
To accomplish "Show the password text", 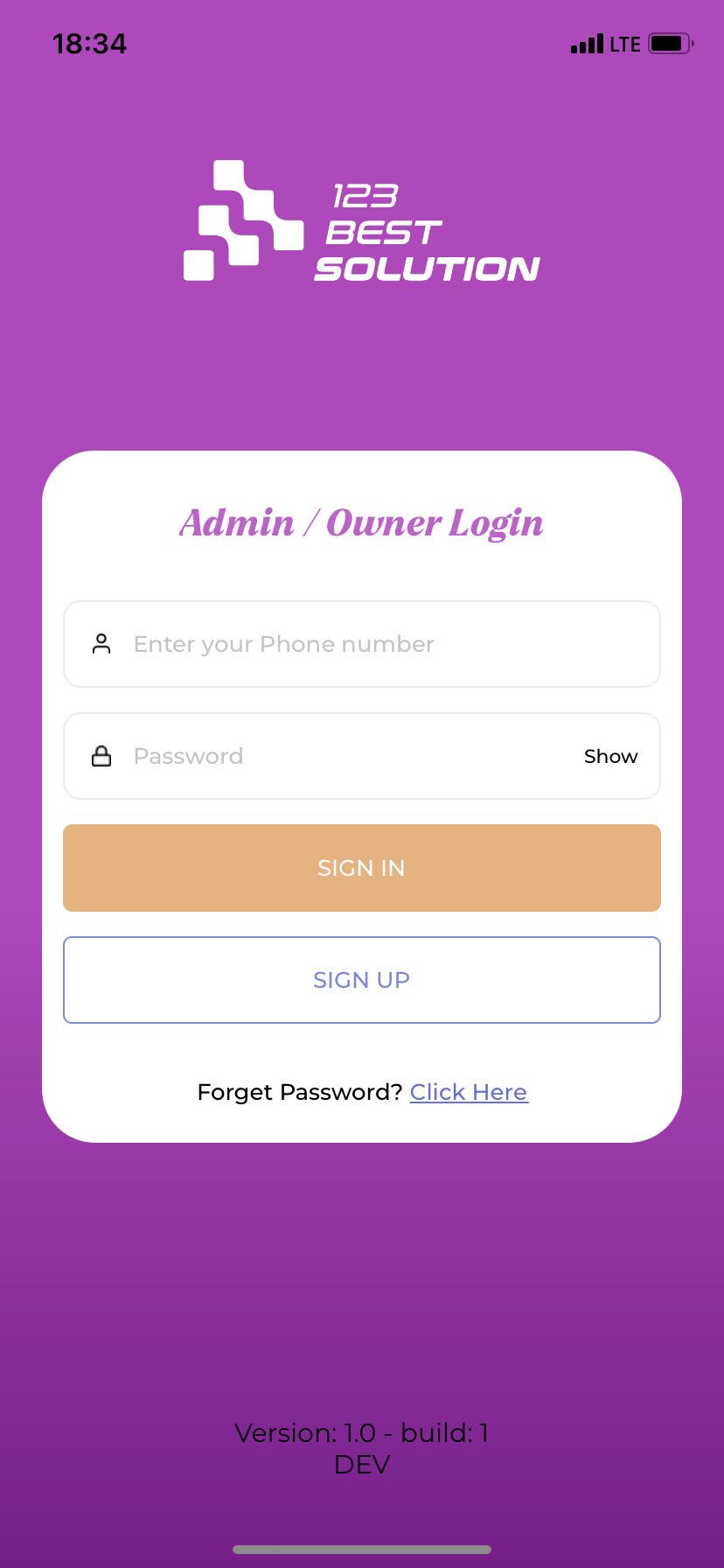I will [610, 756].
